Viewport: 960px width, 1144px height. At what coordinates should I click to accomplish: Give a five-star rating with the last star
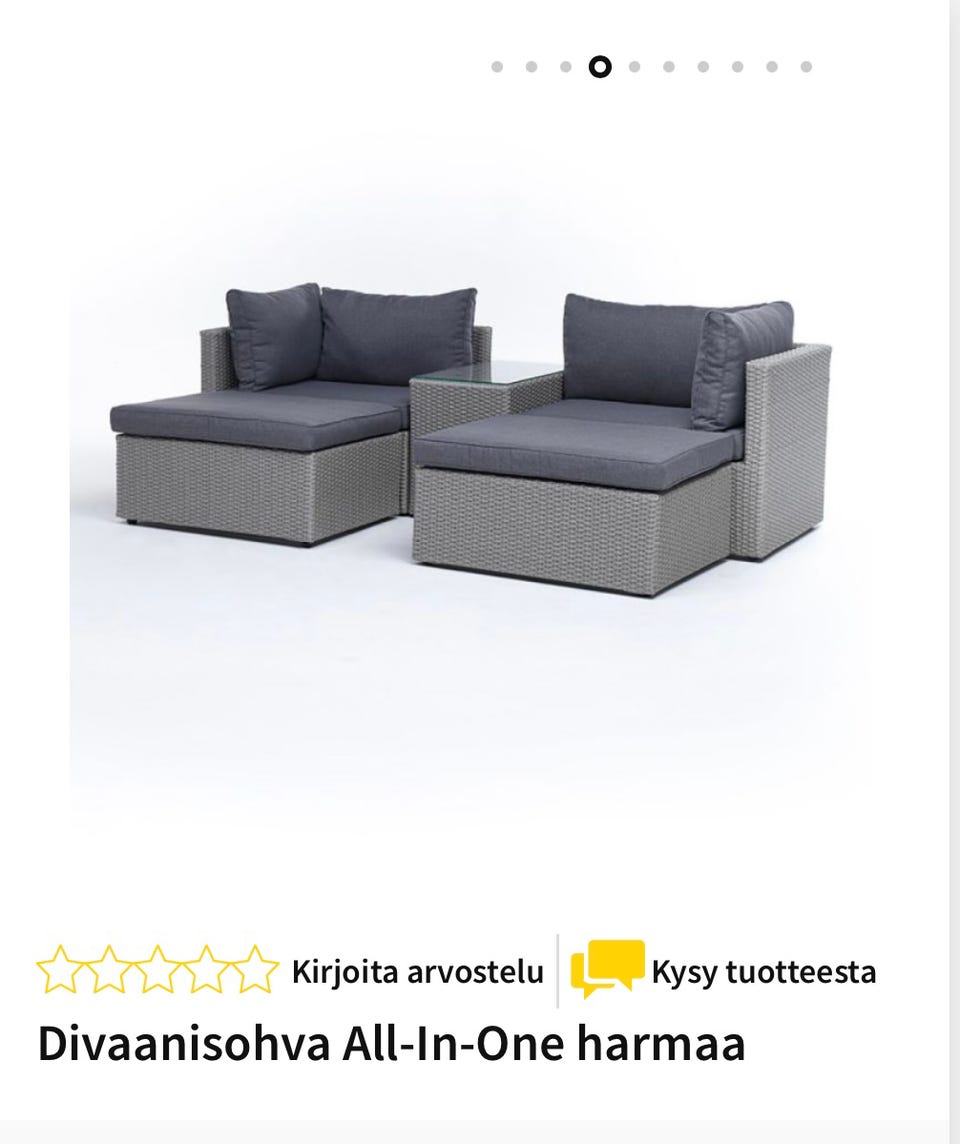[254, 969]
